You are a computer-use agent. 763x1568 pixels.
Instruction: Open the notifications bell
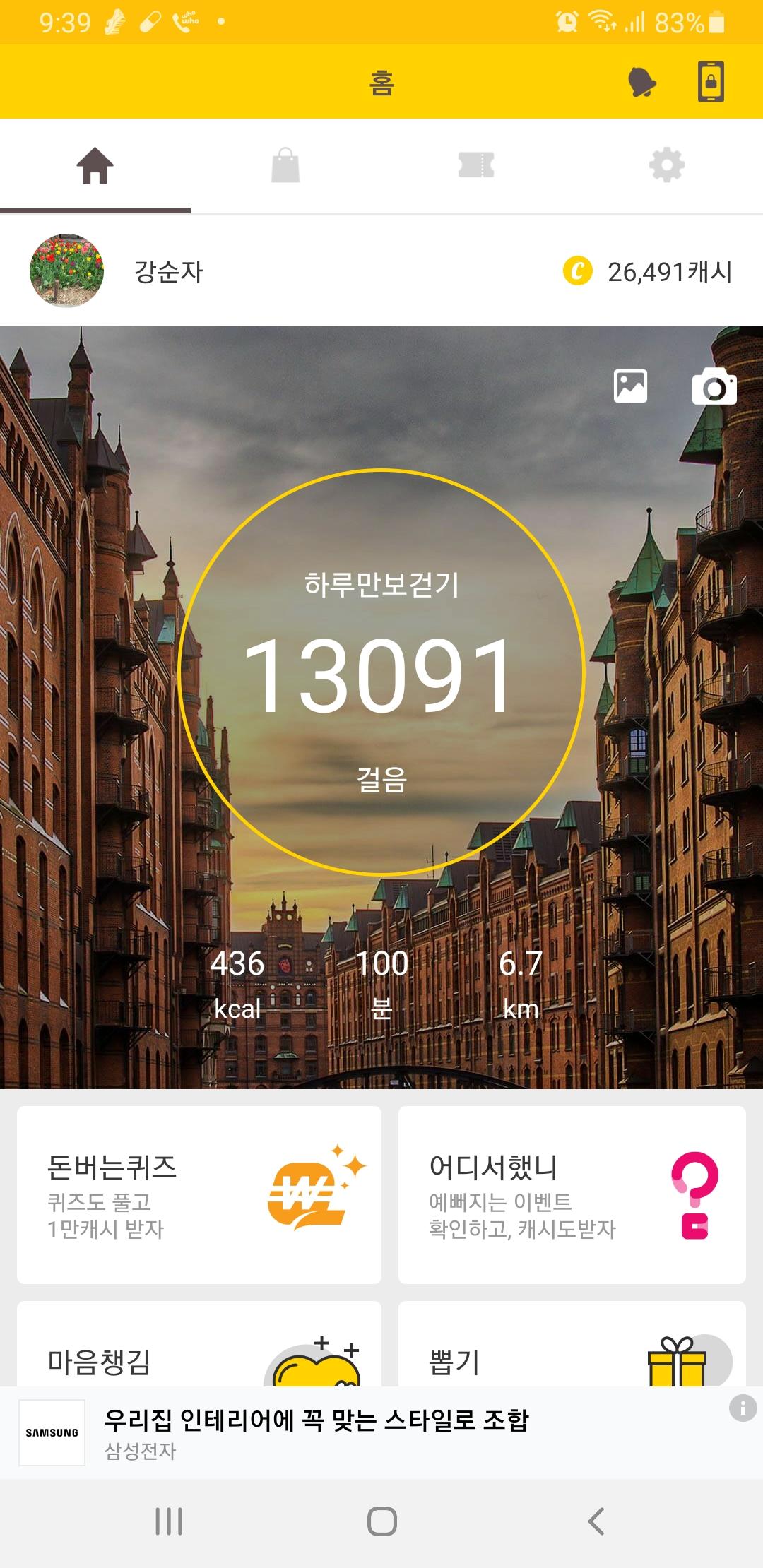click(x=641, y=83)
